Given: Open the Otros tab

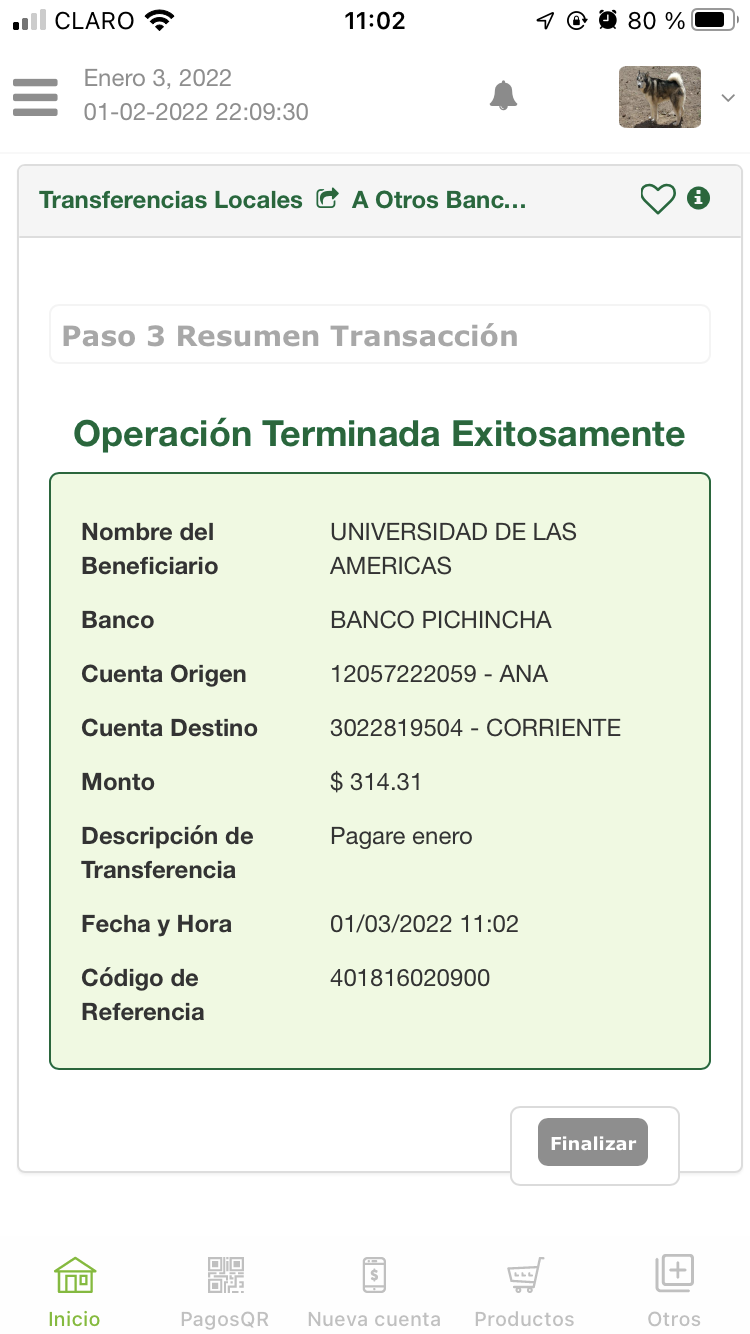Looking at the screenshot, I should coord(674,1290).
